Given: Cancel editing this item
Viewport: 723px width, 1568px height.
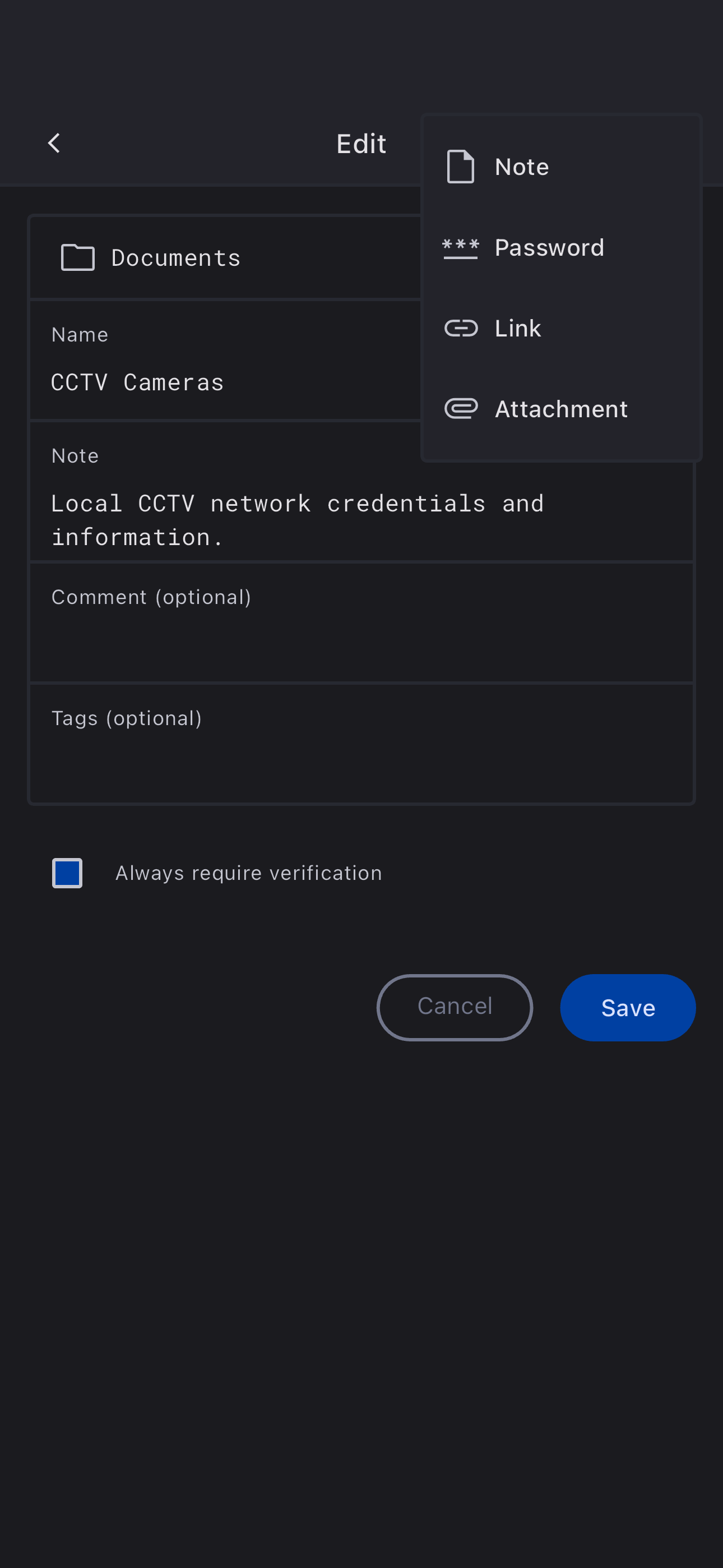Looking at the screenshot, I should pos(455,1007).
